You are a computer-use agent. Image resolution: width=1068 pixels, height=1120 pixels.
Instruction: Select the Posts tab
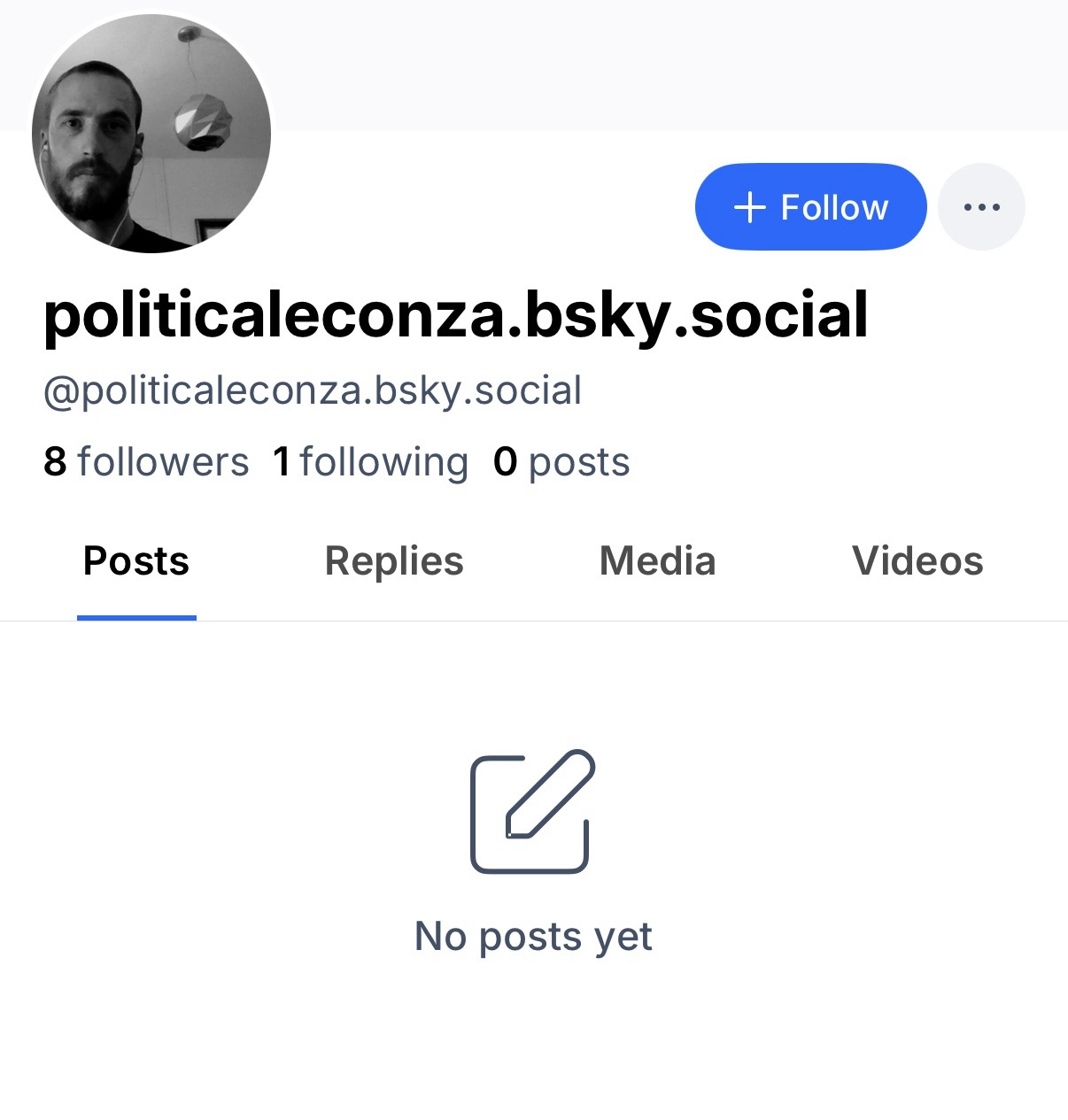[136, 561]
